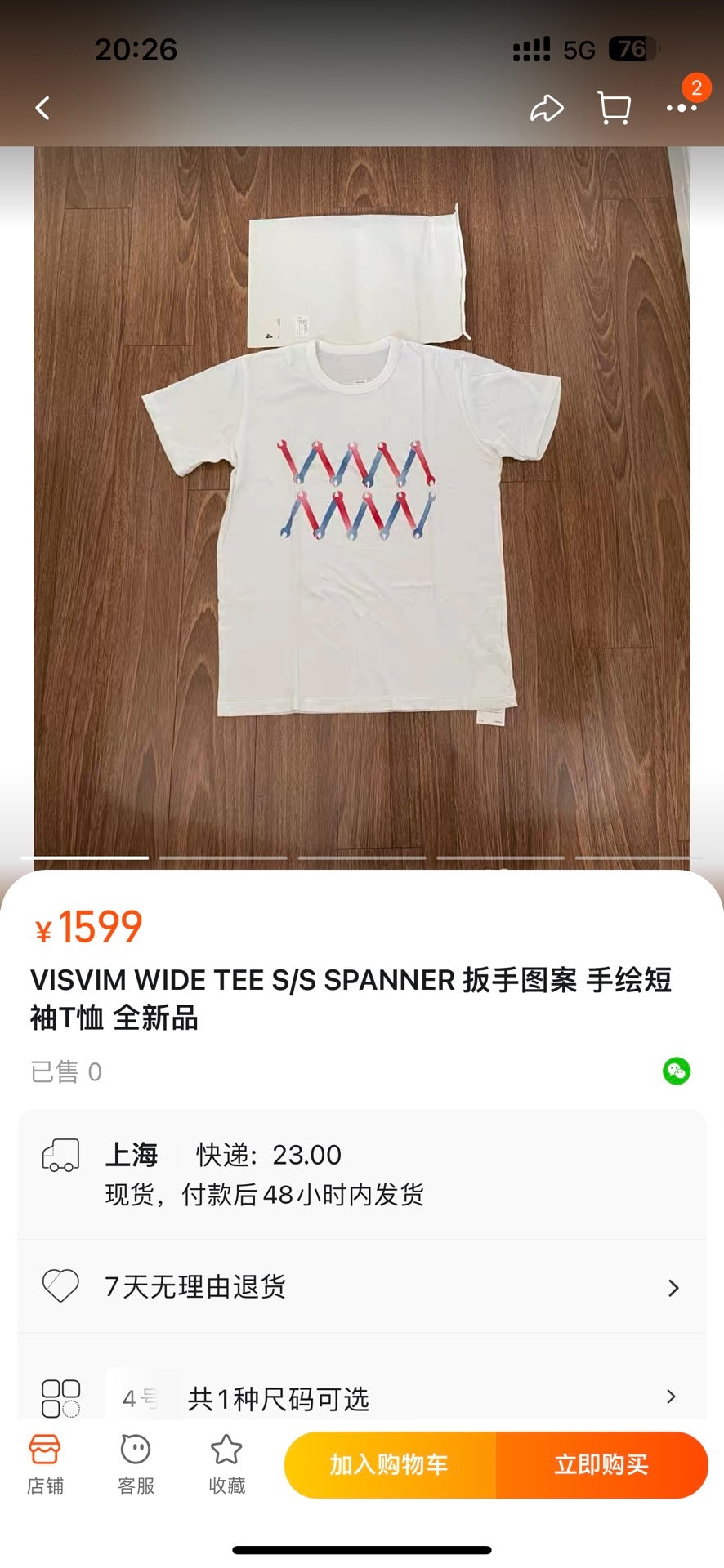This screenshot has height=1568, width=724.
Task: Open the 店铺 shop tab
Action: 45,1464
